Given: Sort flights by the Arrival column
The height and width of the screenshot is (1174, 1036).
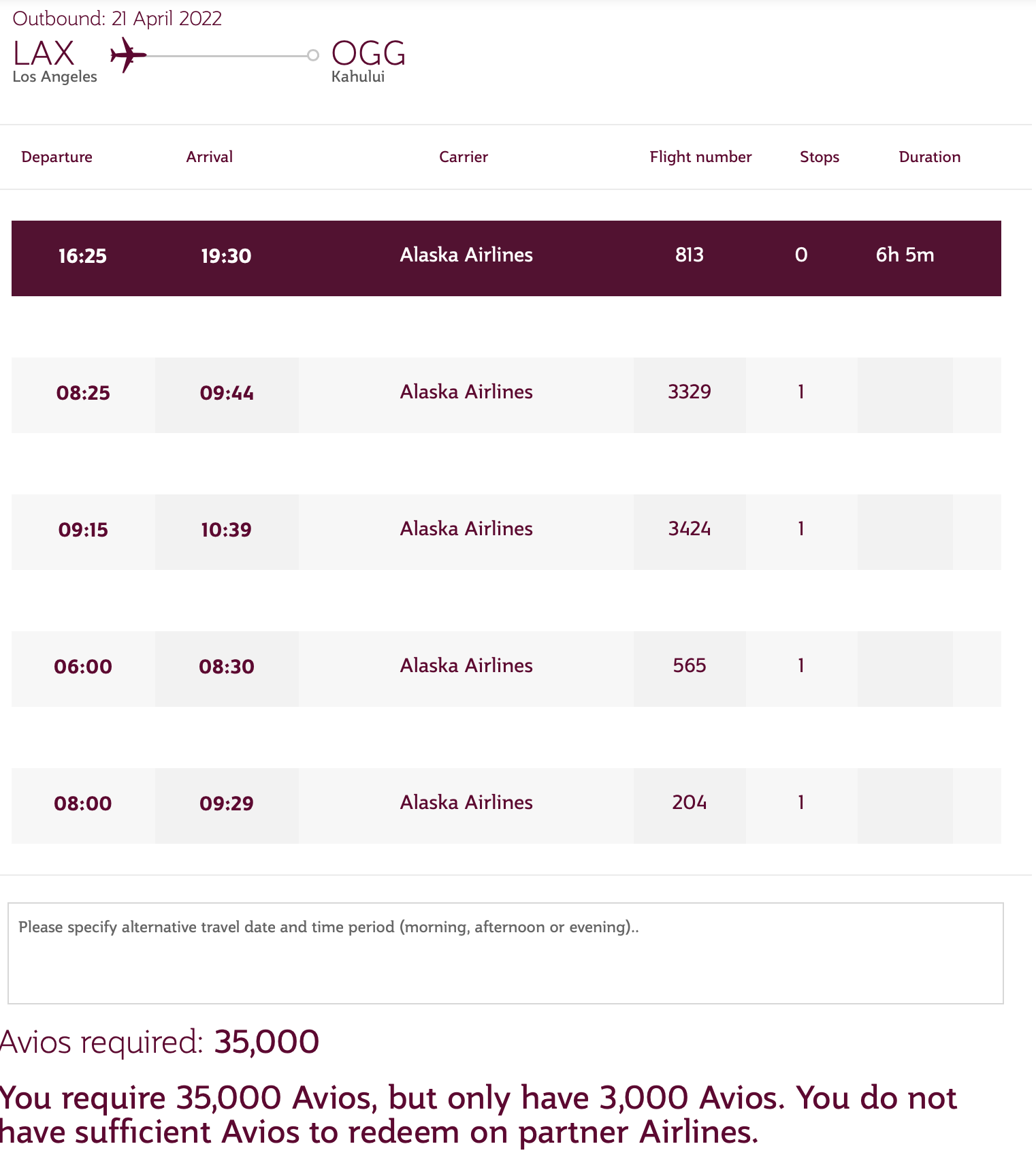Looking at the screenshot, I should coord(209,157).
